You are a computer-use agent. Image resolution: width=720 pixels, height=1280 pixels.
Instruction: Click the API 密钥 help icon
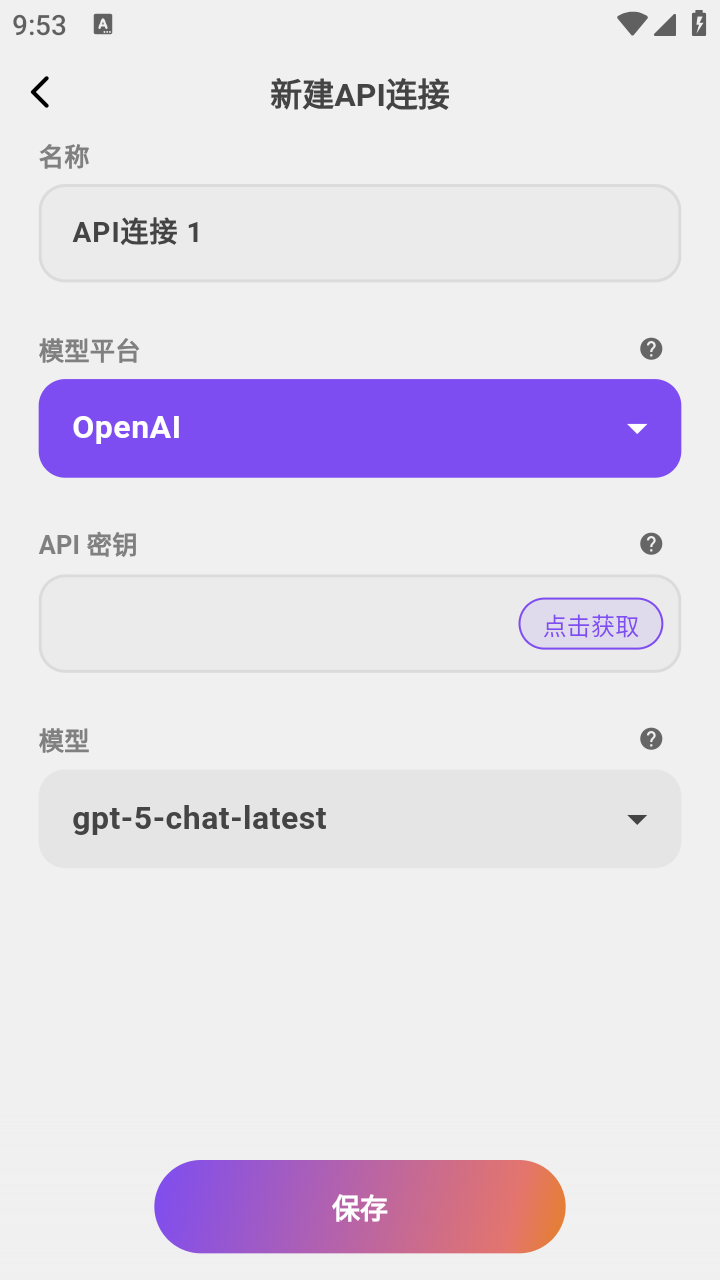point(651,543)
